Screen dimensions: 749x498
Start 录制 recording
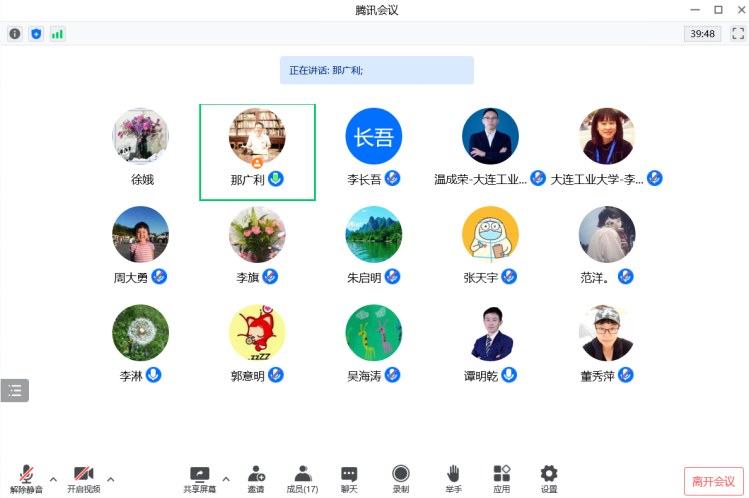click(400, 478)
